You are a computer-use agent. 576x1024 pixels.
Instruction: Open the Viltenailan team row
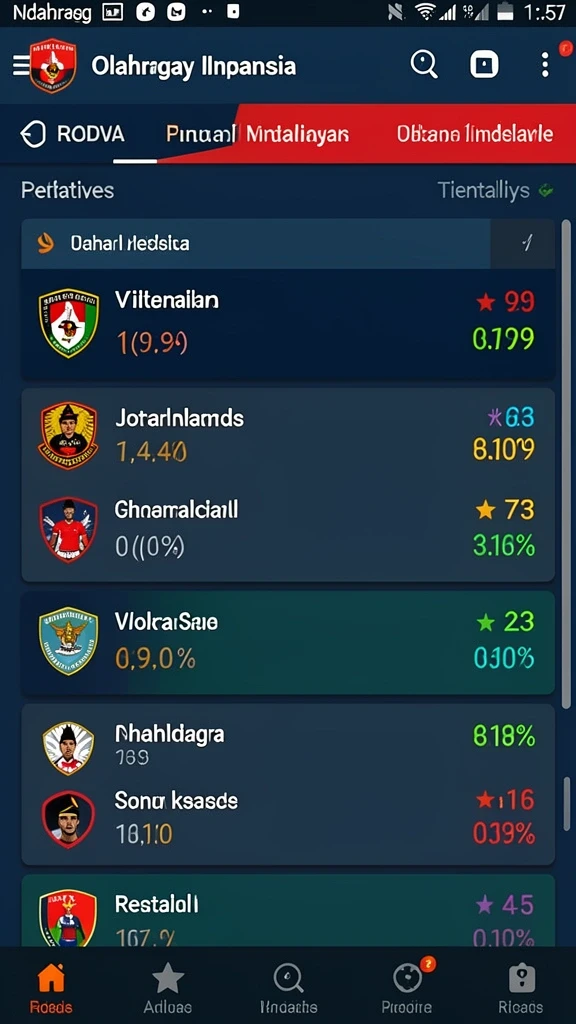coord(288,323)
